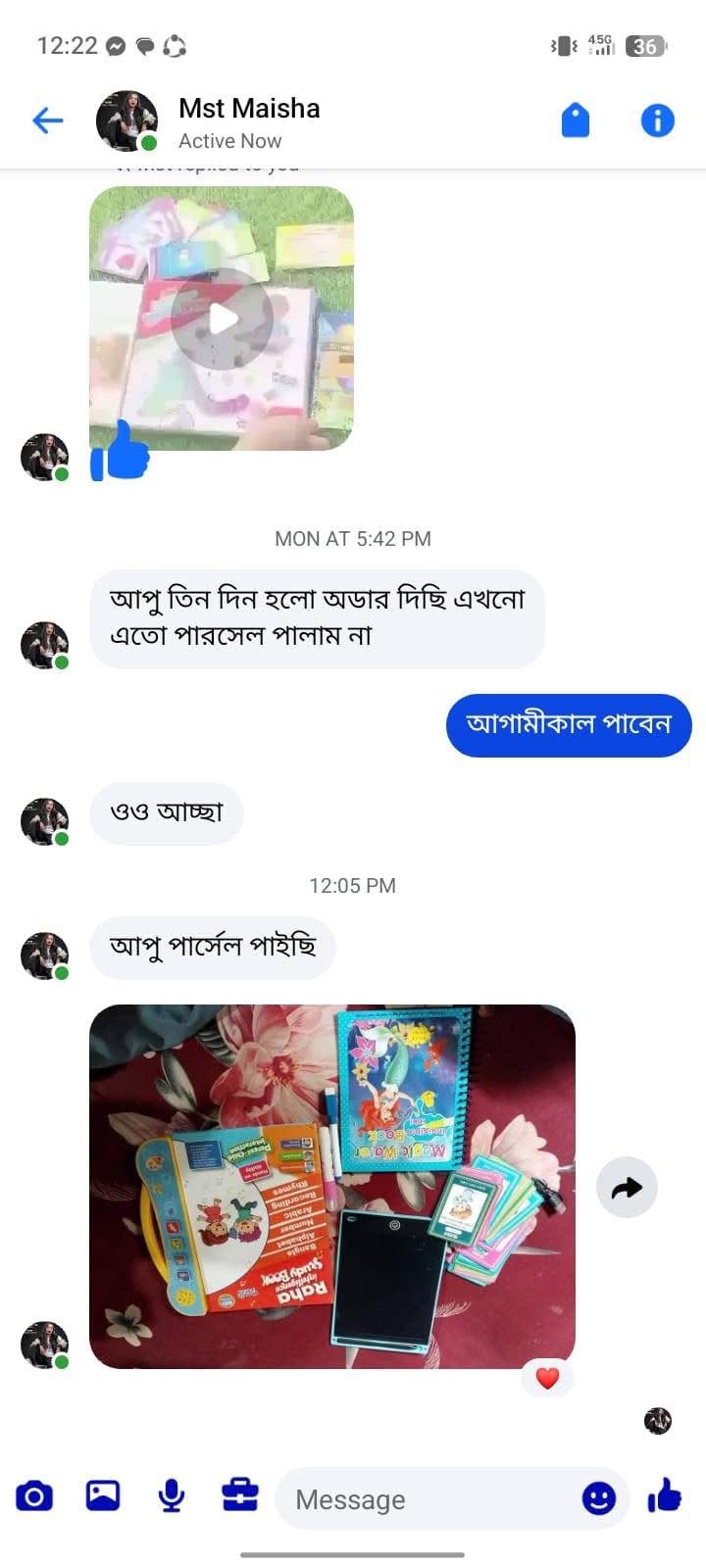View the heart reaction on the parcel photo

547,1378
